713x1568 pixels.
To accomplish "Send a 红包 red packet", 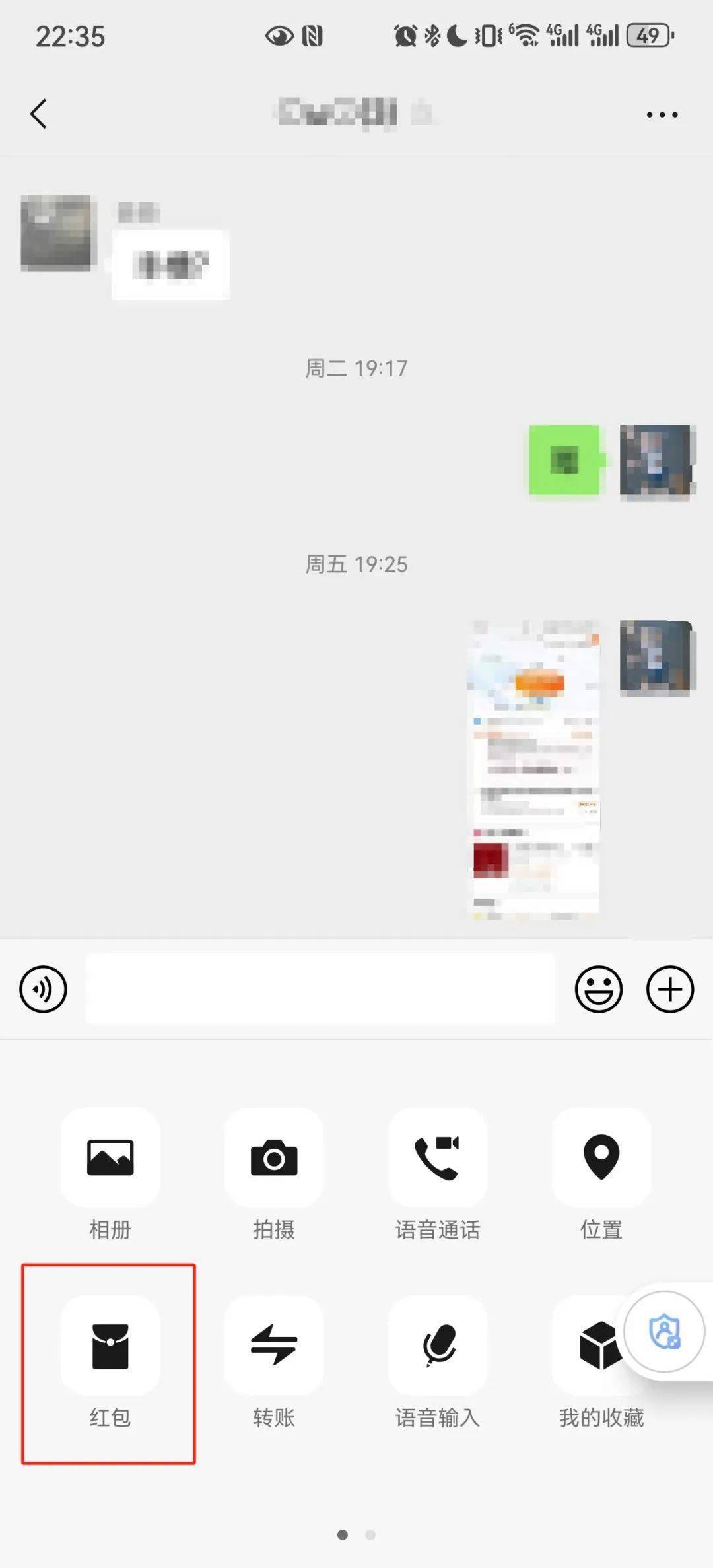I will (110, 1346).
